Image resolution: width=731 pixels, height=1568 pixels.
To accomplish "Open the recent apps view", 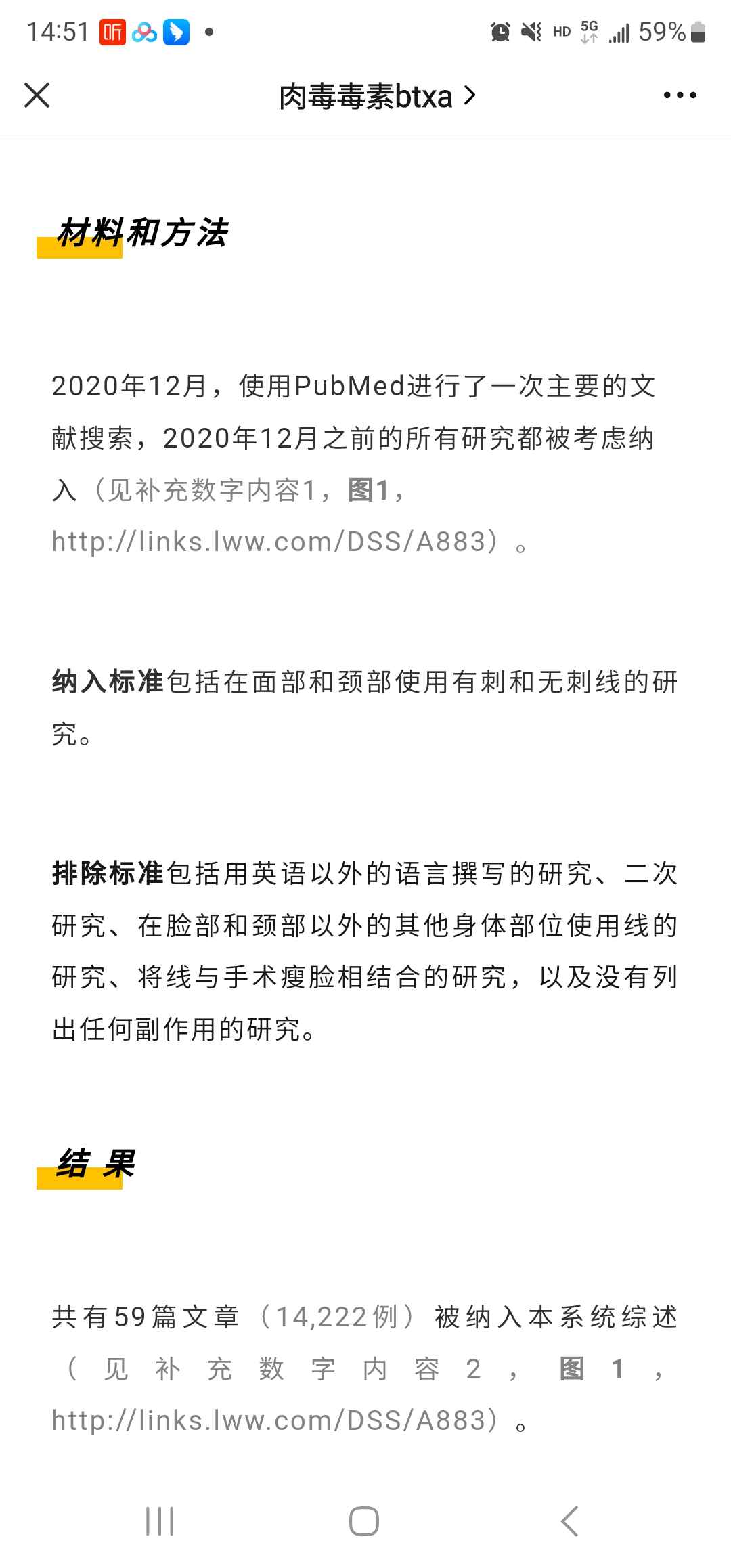I will click(x=160, y=1521).
